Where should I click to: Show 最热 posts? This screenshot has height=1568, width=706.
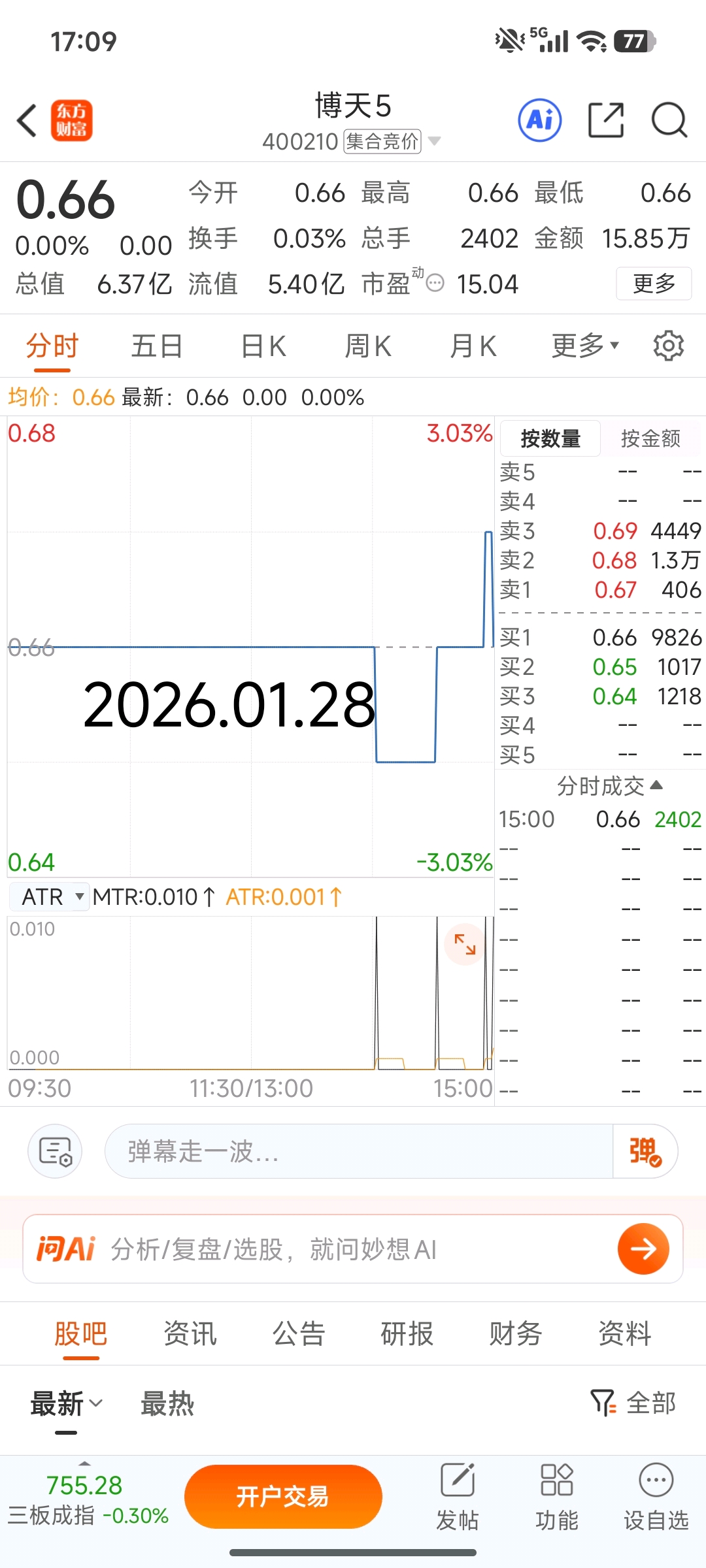pyautogui.click(x=167, y=1403)
